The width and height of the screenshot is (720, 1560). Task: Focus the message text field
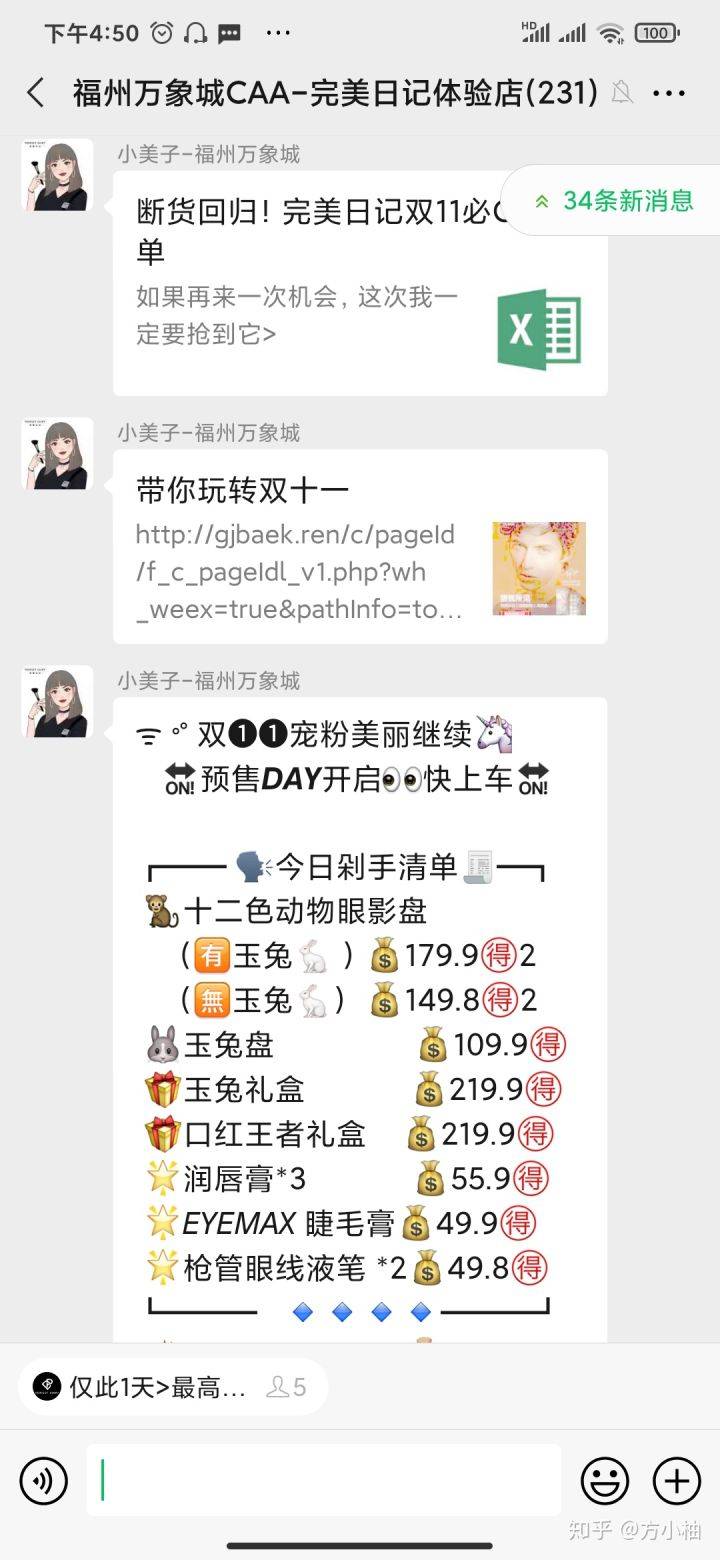point(324,1480)
